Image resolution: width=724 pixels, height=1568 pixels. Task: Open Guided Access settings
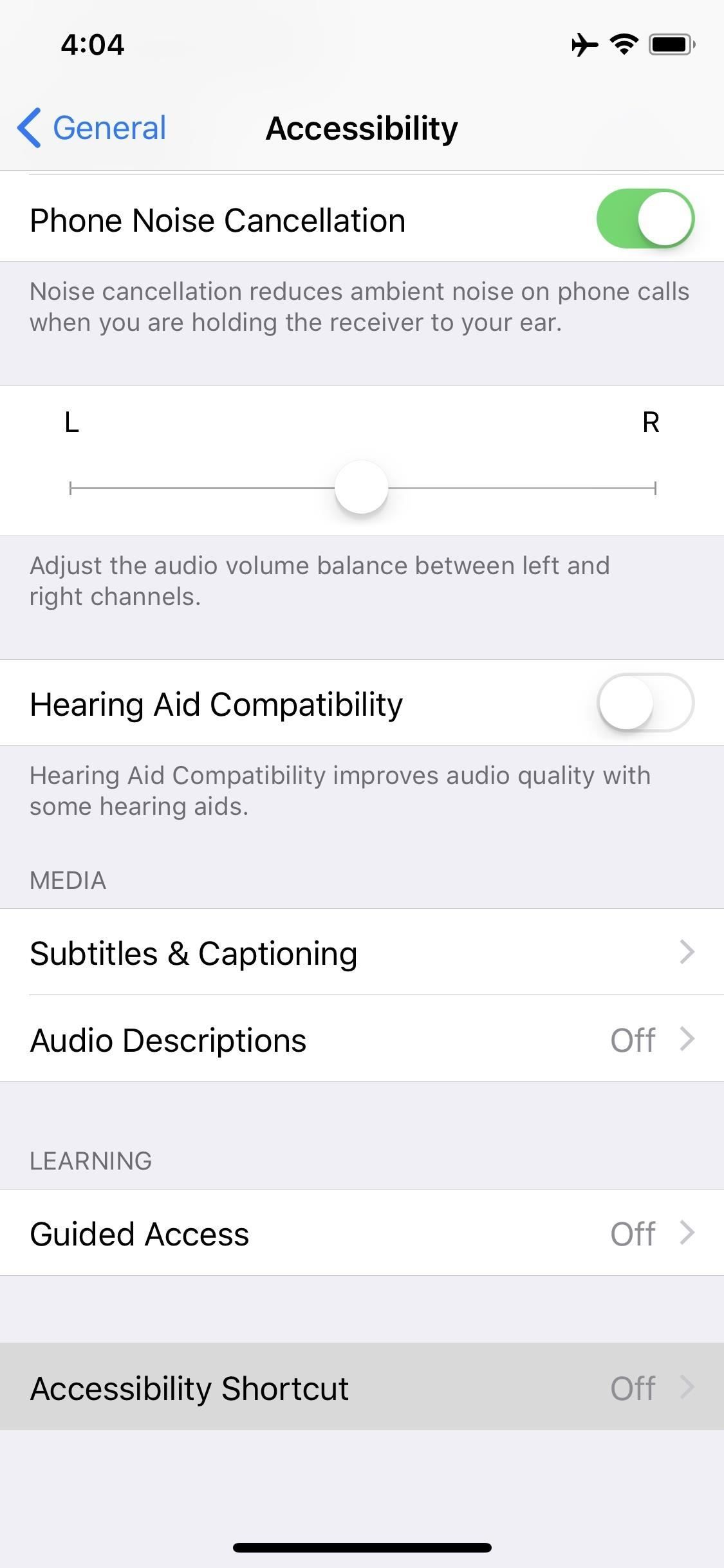362,1233
